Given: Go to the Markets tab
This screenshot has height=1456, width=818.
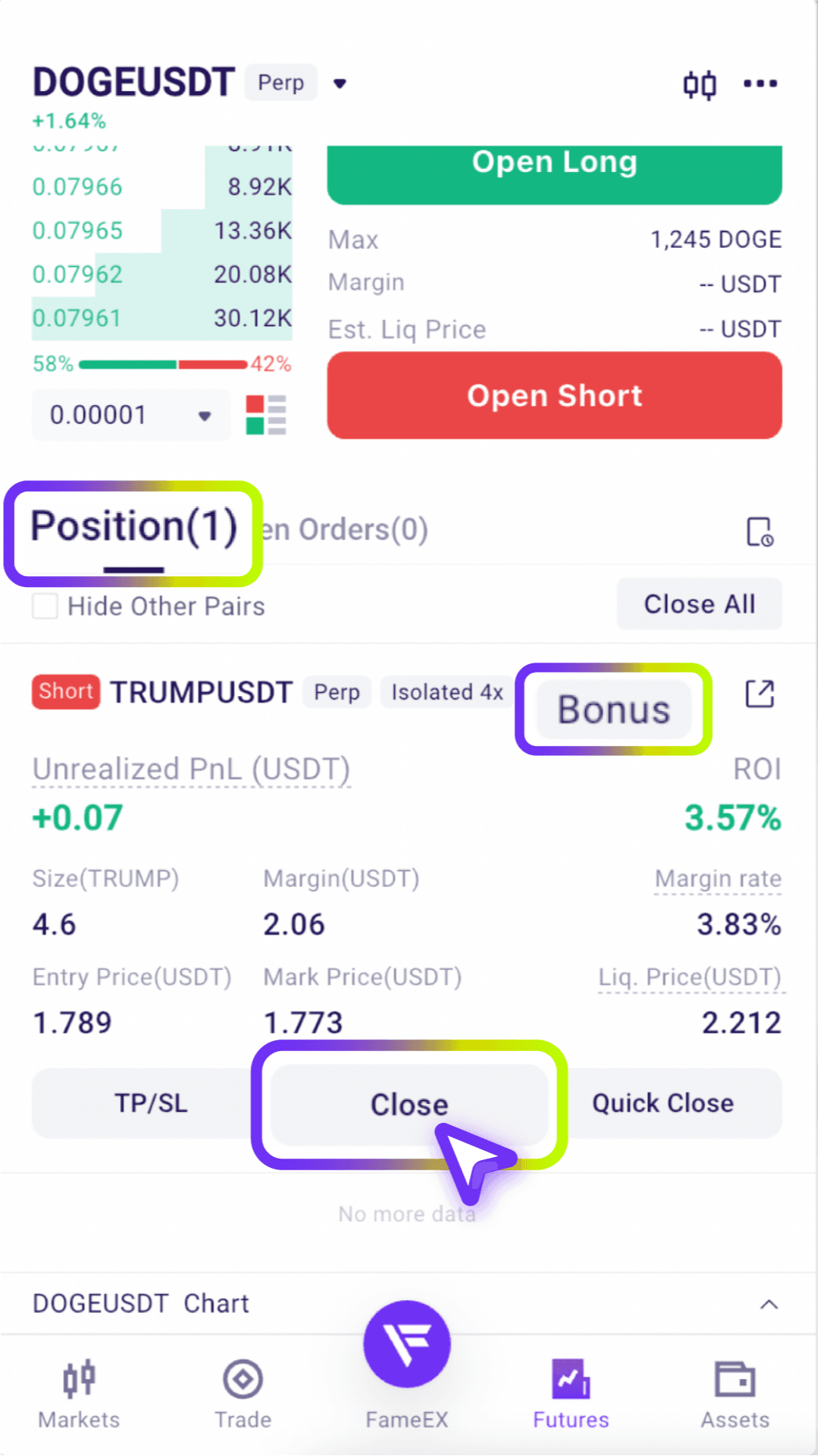Looking at the screenshot, I should click(79, 1394).
